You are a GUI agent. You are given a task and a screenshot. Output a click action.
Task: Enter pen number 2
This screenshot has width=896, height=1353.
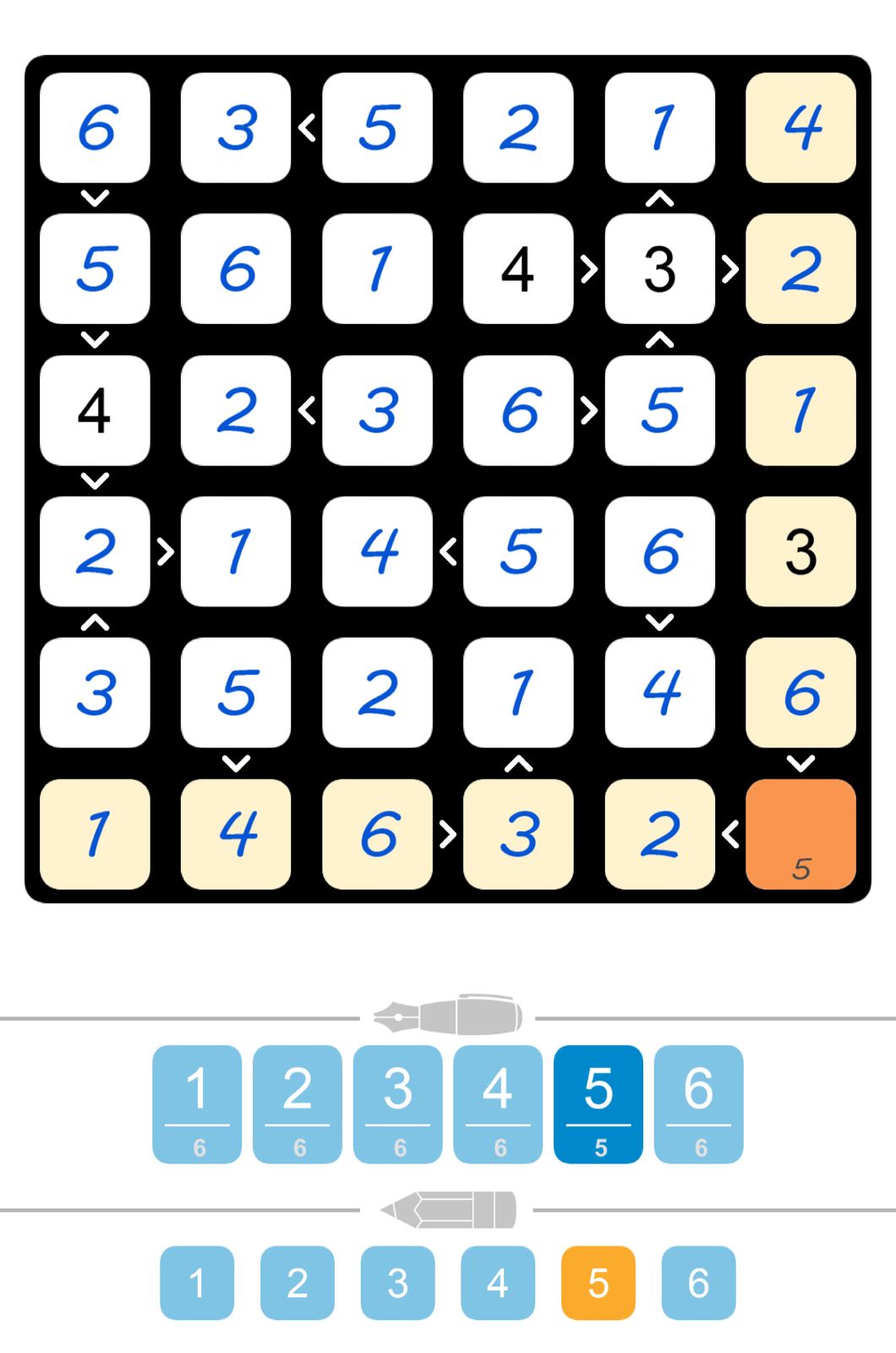click(x=298, y=1104)
